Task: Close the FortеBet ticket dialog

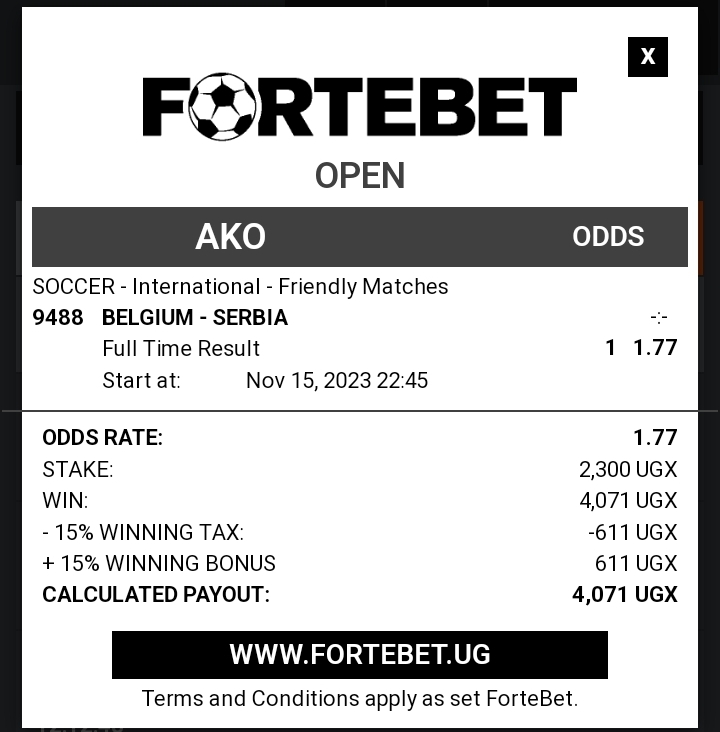Action: pos(647,57)
